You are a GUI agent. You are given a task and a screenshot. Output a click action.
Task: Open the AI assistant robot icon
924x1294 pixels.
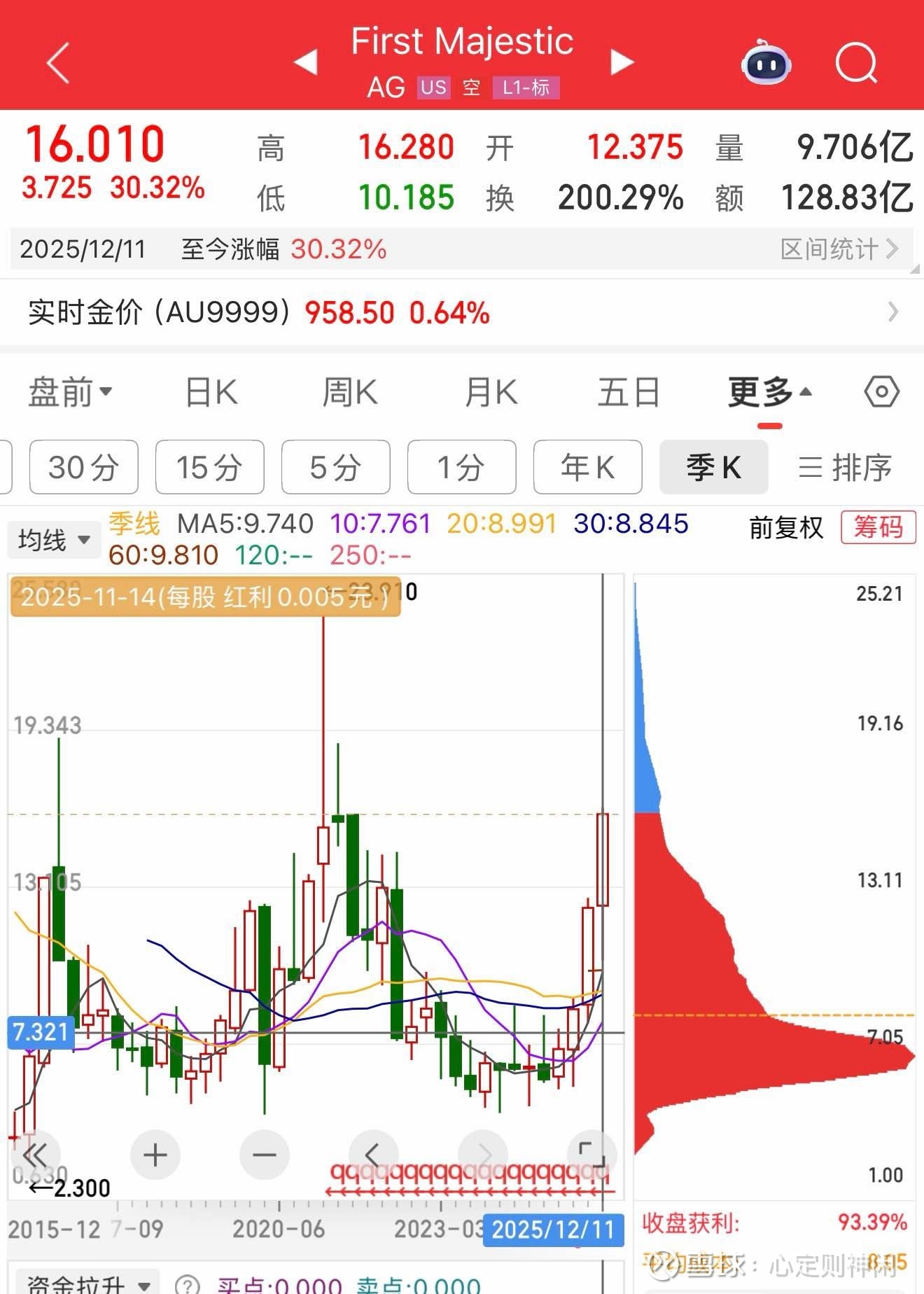coord(765,63)
